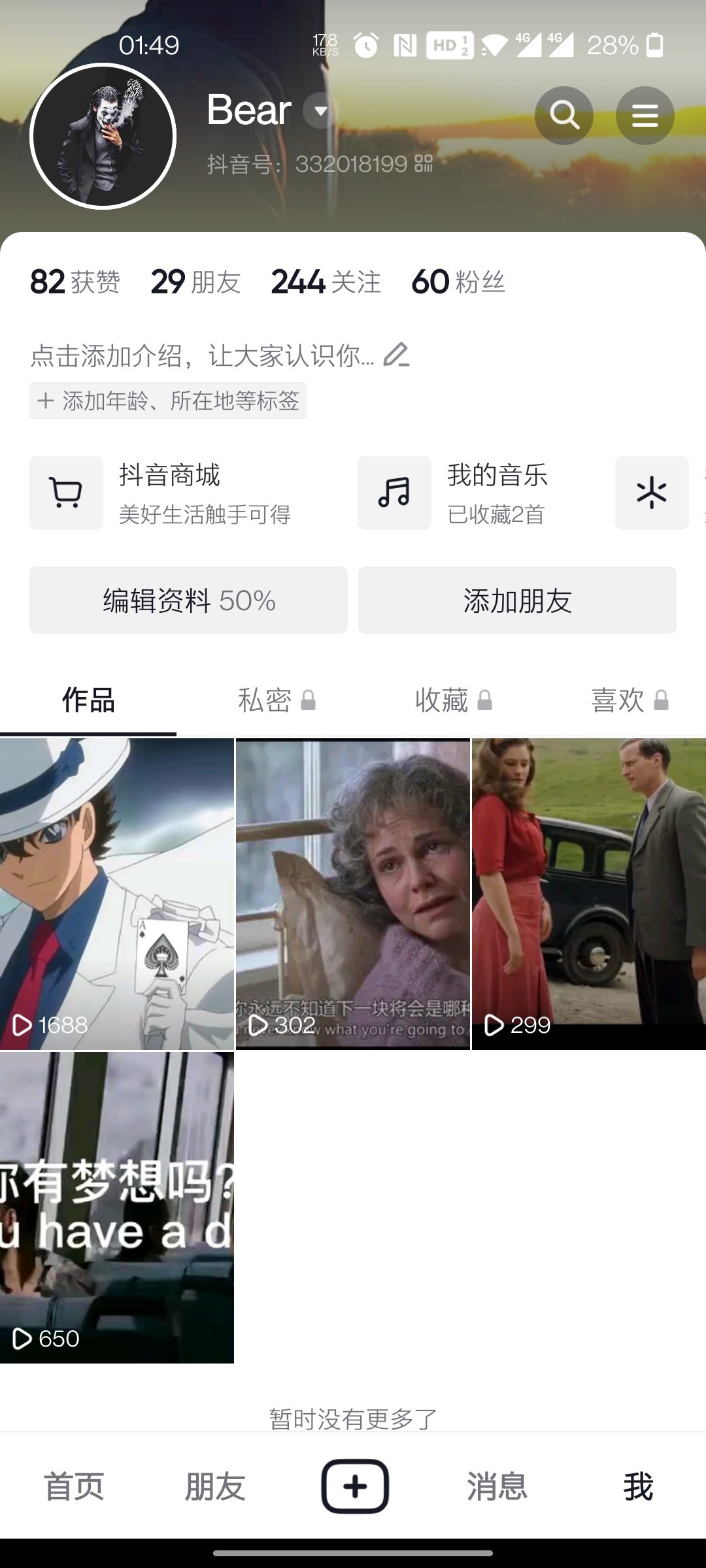Play the video with 302 views
706x1568 pixels.
point(353,894)
